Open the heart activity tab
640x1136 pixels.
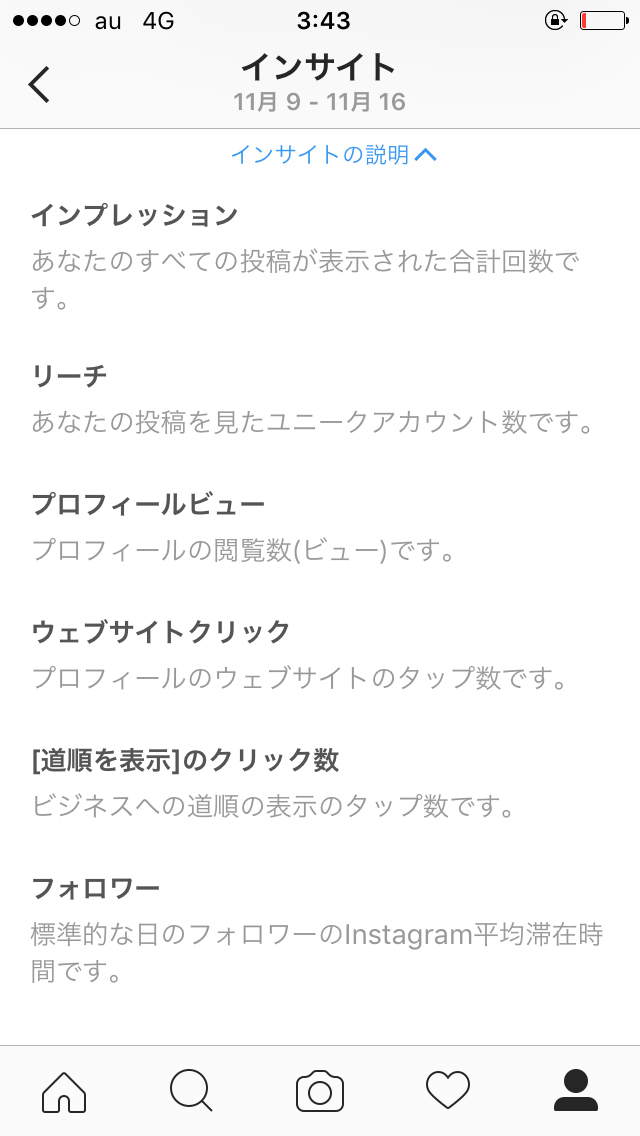pos(447,1090)
